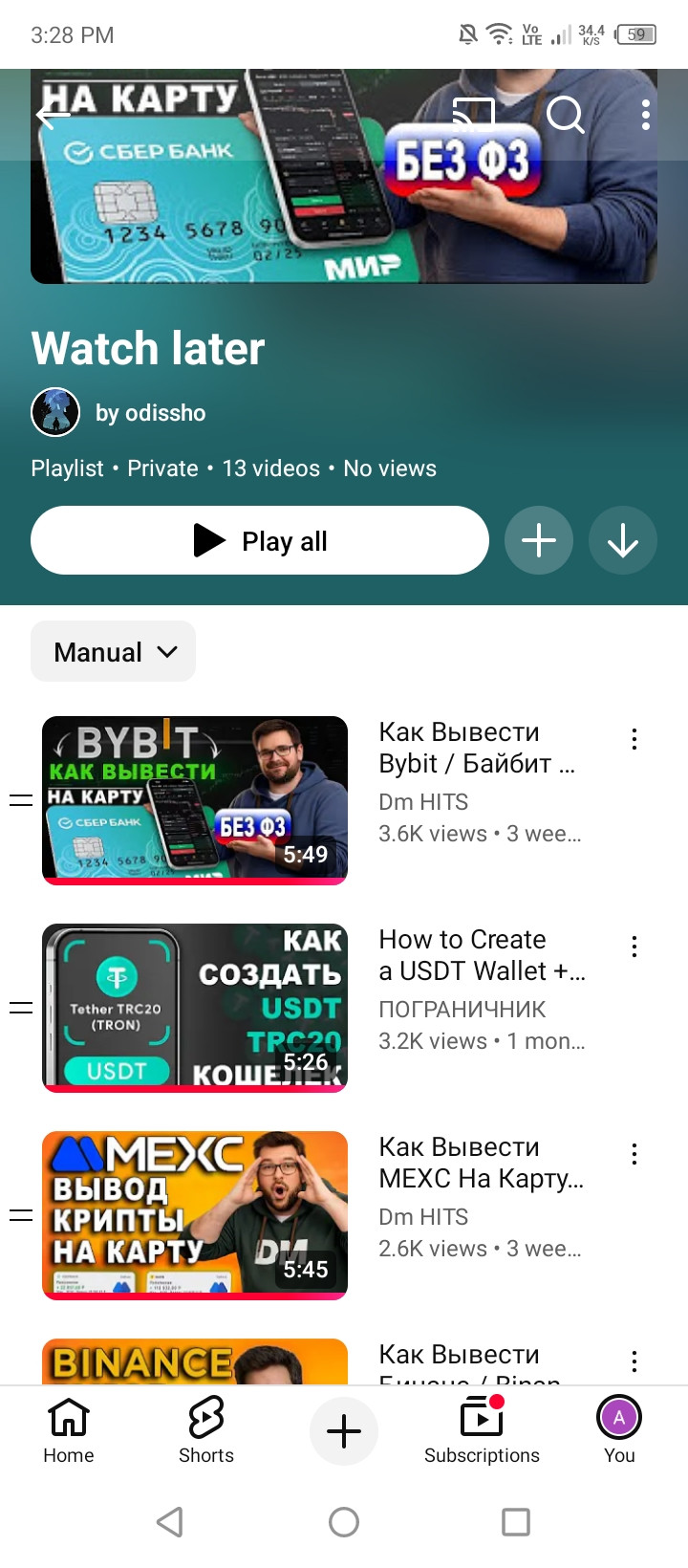Play How to Create a USDT Wallet video
Viewport: 688px width, 1568px height.
click(195, 1007)
